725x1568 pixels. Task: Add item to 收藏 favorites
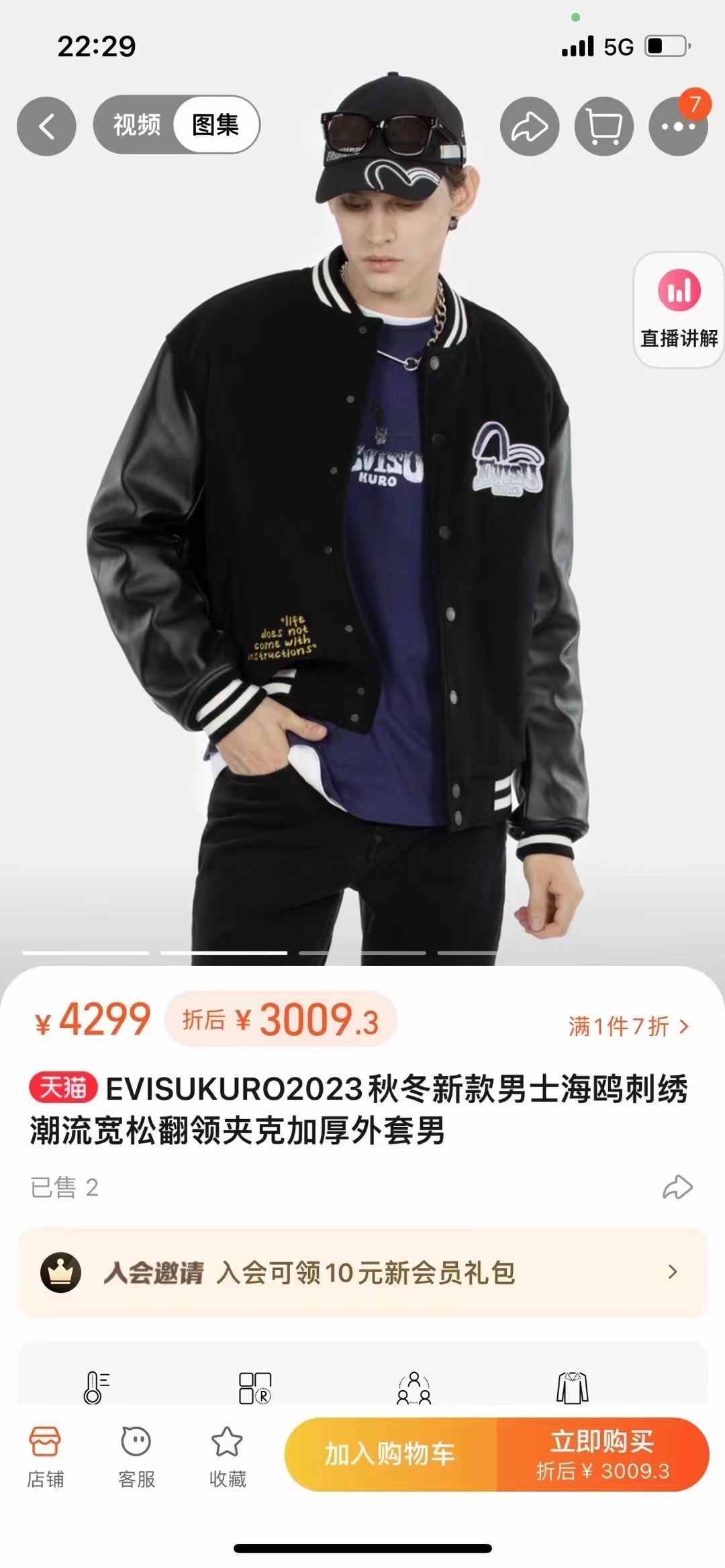coord(228,1457)
